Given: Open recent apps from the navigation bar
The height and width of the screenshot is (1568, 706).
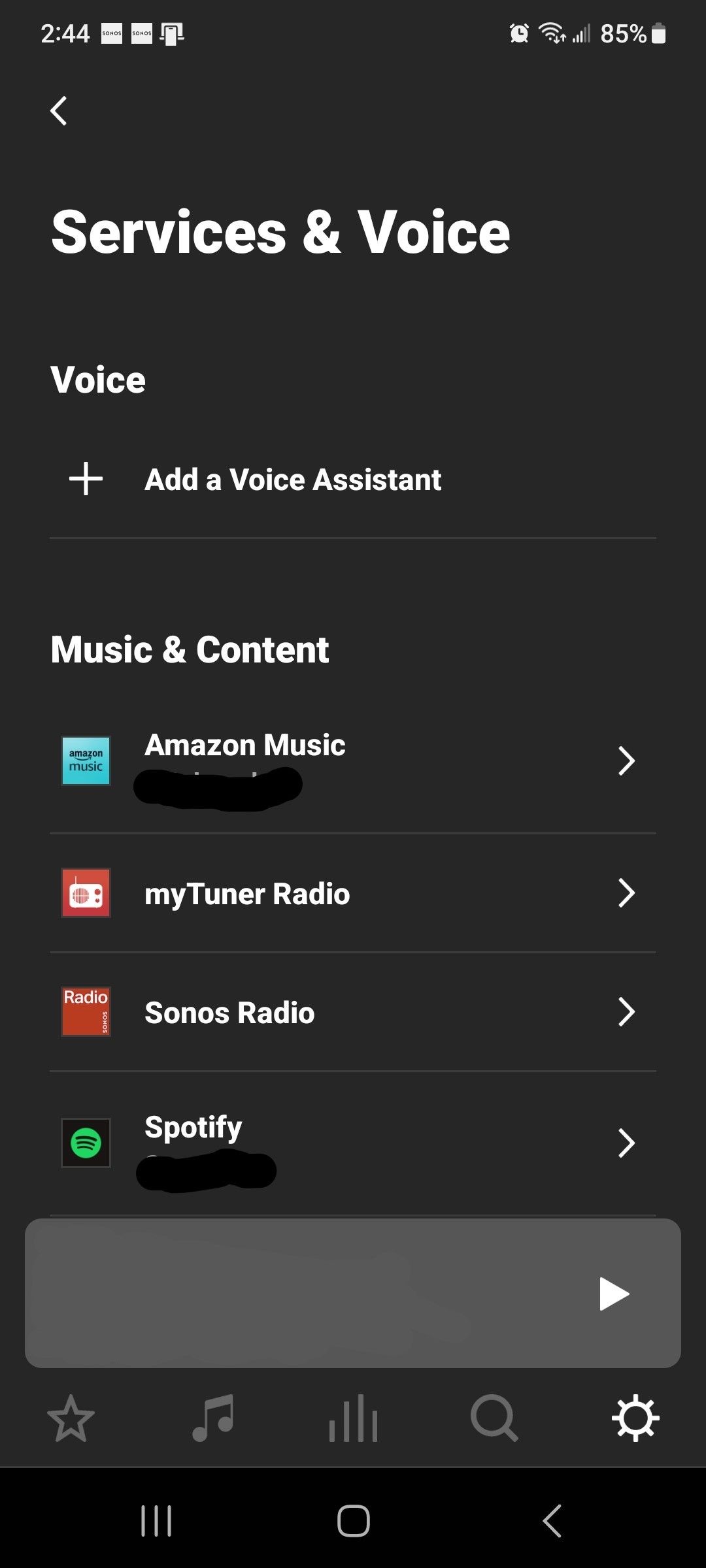Looking at the screenshot, I should (x=156, y=1520).
